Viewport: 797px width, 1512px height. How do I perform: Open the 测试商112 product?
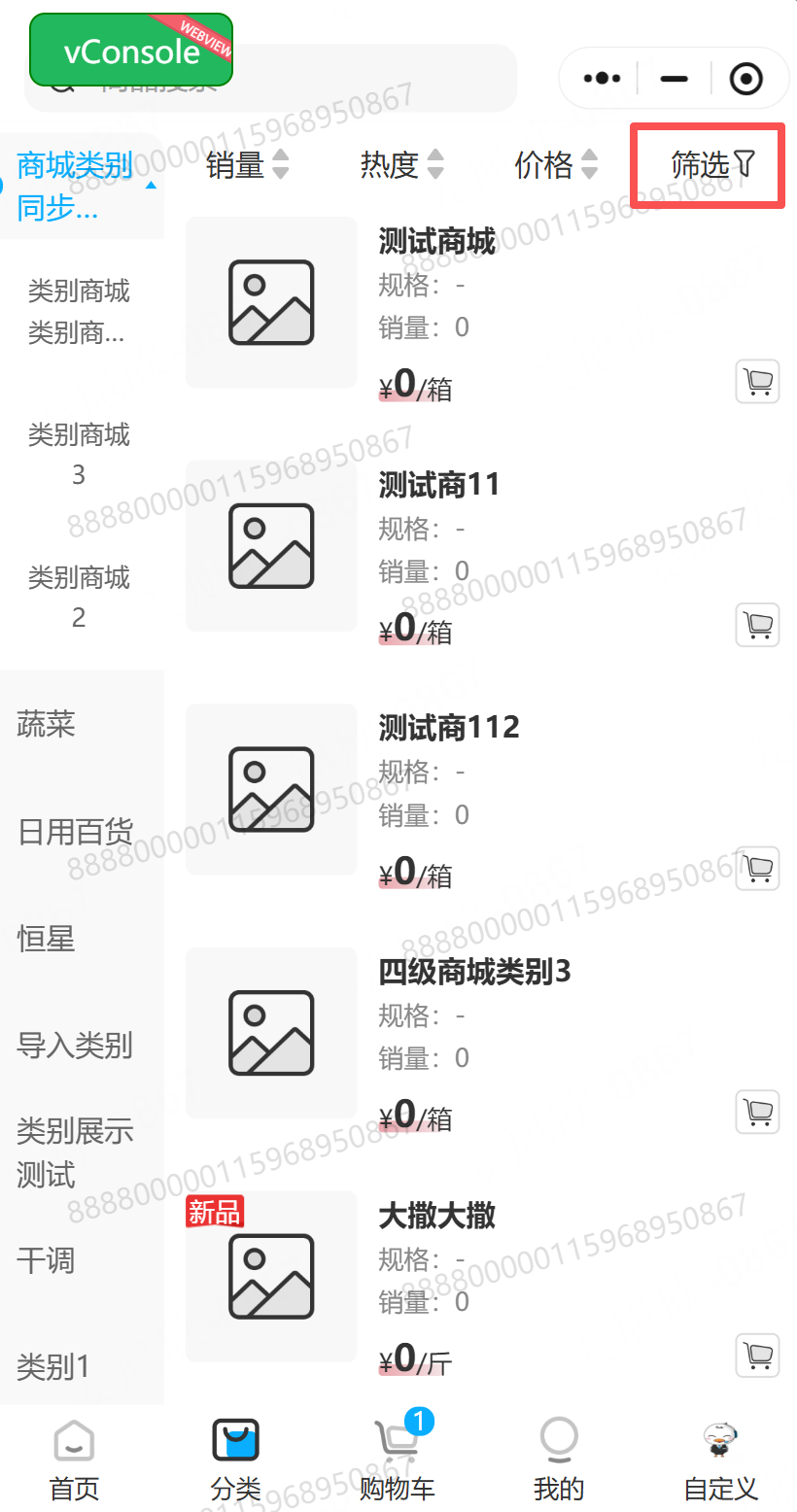[448, 728]
